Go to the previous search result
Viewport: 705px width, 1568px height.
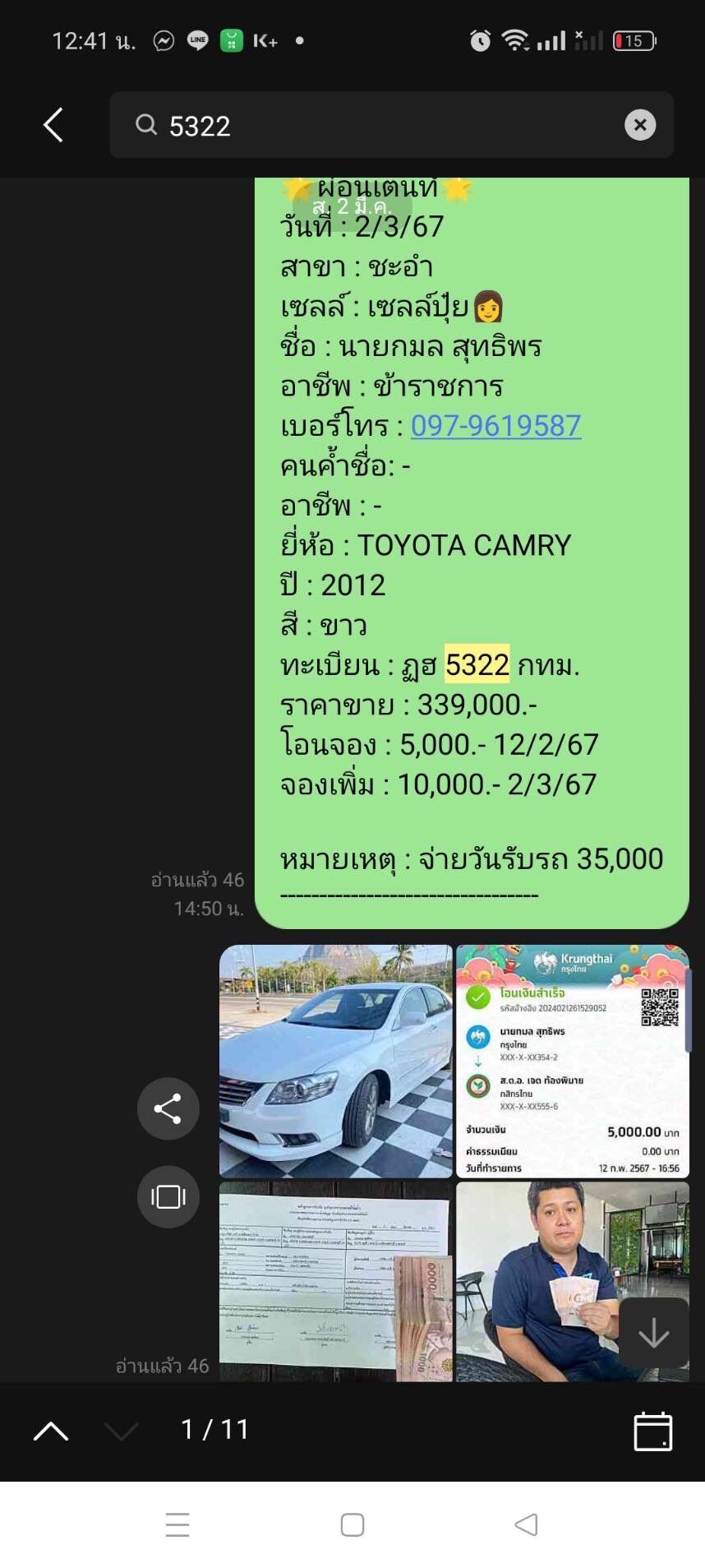click(51, 1431)
